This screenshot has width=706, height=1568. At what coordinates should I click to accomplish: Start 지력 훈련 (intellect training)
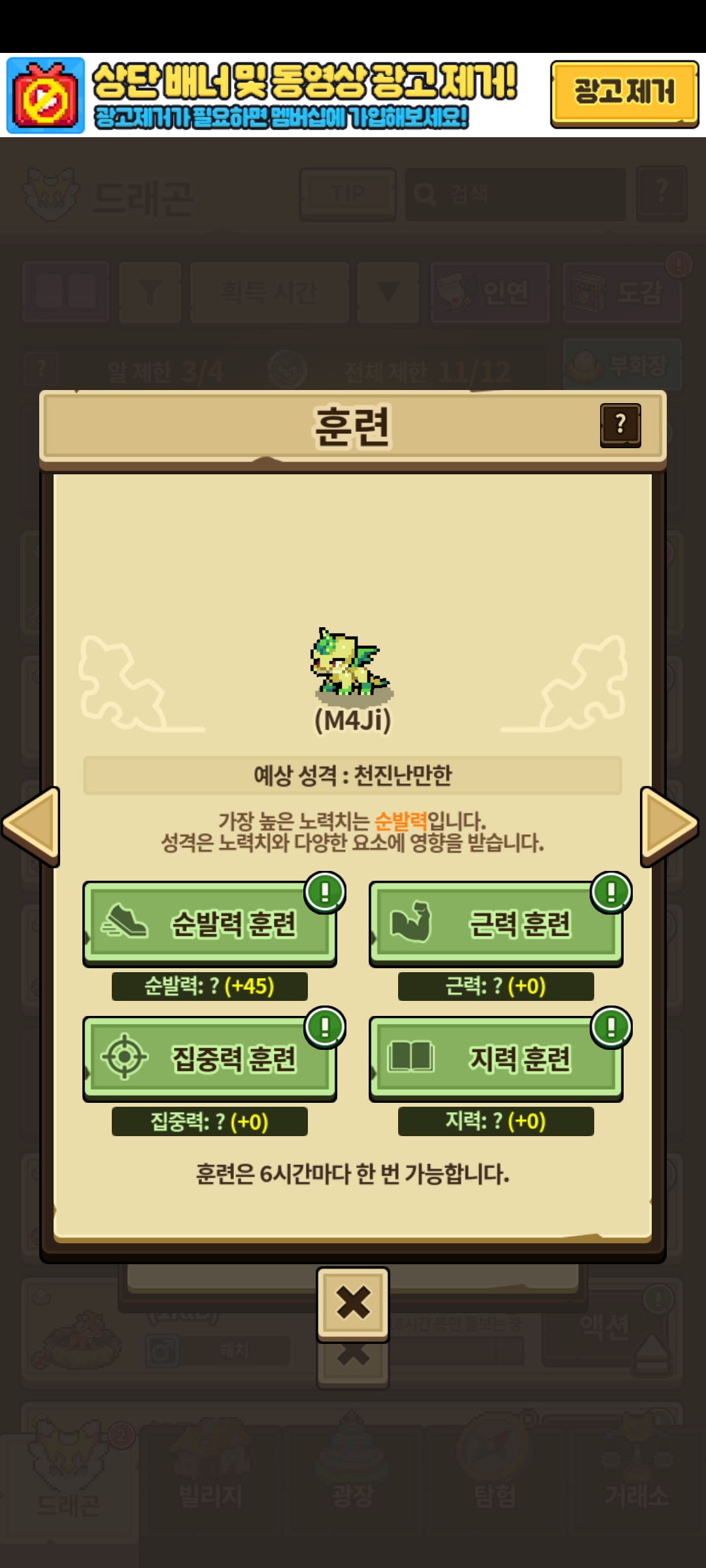[x=496, y=1058]
